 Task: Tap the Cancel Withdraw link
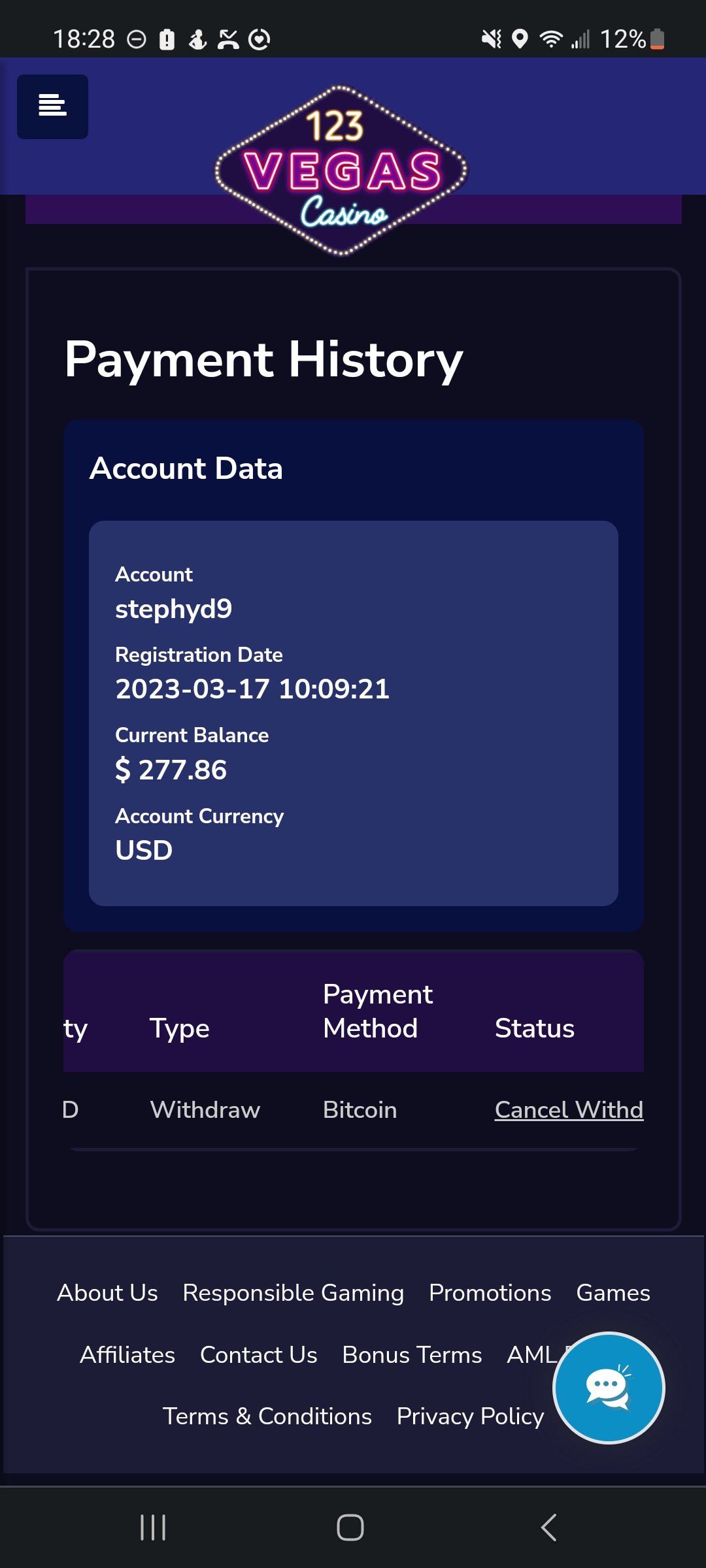click(569, 1110)
